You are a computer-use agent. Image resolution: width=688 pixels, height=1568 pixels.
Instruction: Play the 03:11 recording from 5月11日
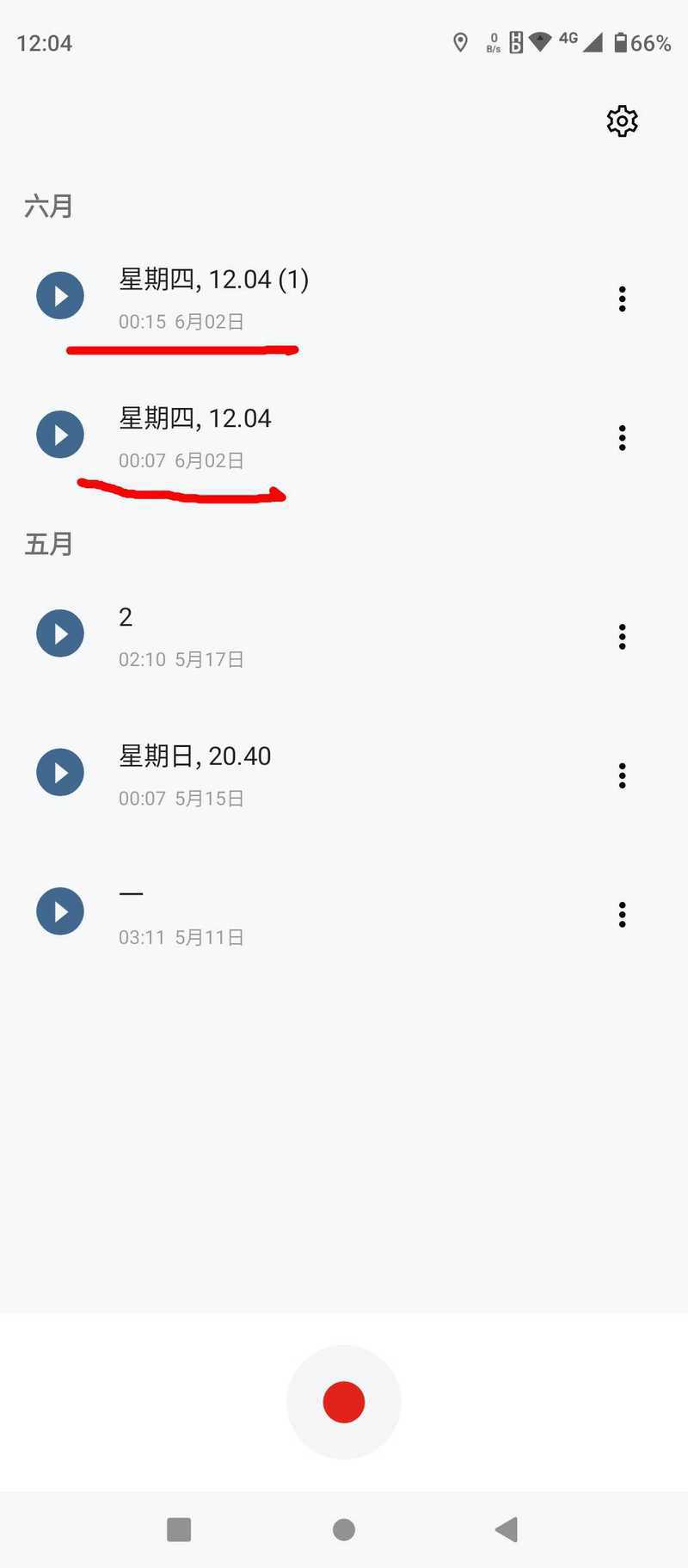coord(60,911)
